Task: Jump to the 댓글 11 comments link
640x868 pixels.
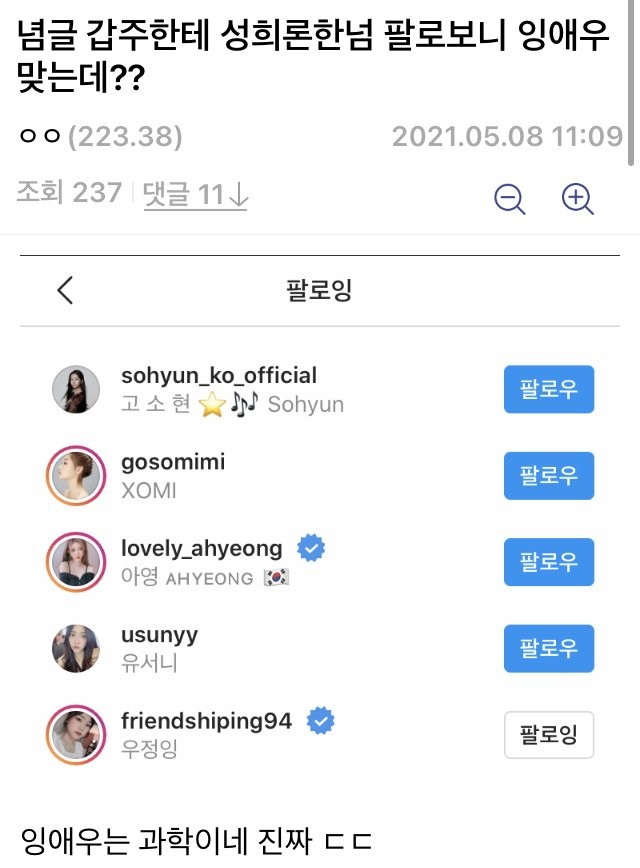Action: tap(195, 193)
